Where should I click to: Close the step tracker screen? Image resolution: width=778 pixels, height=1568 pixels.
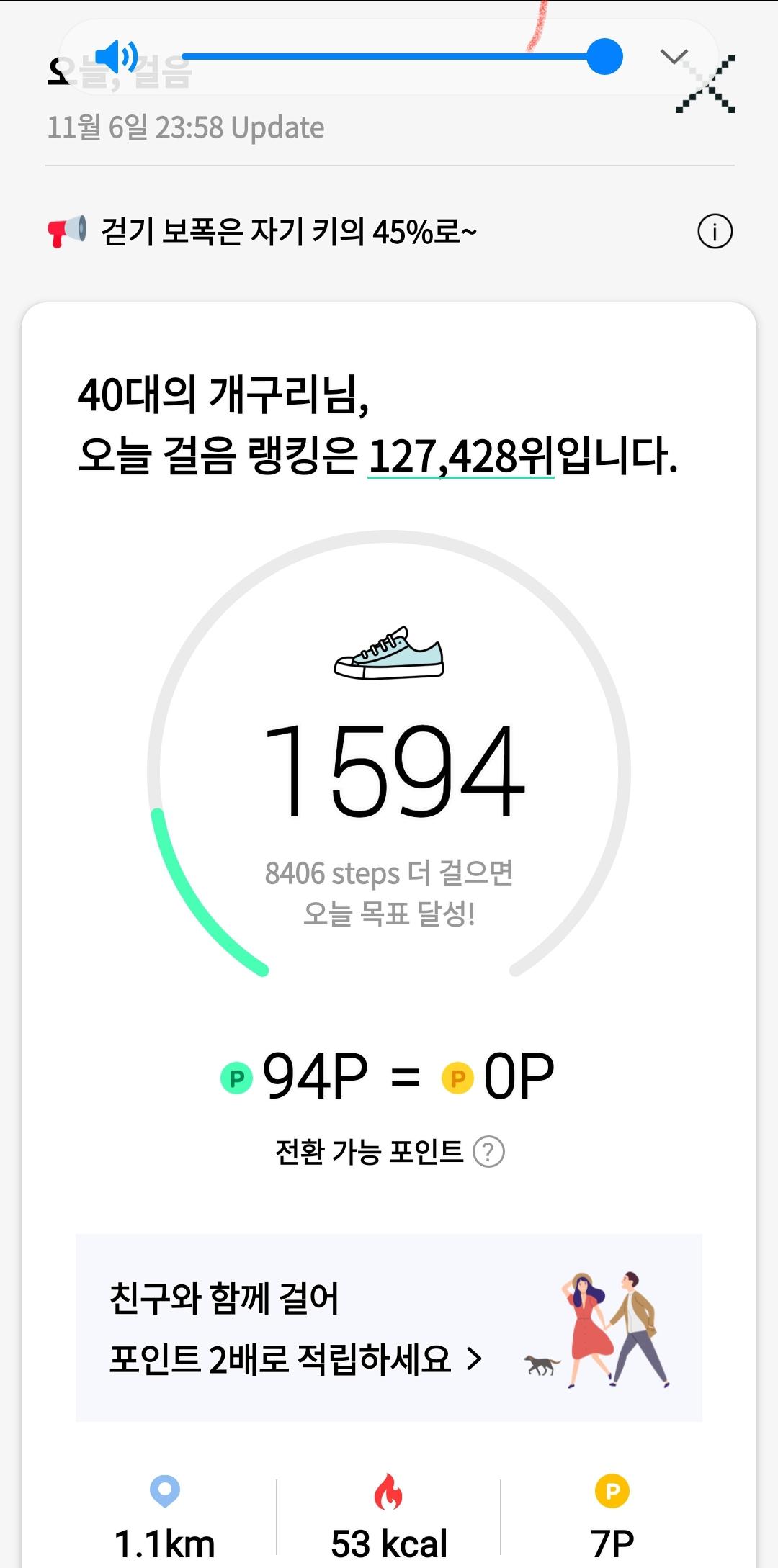[706, 85]
